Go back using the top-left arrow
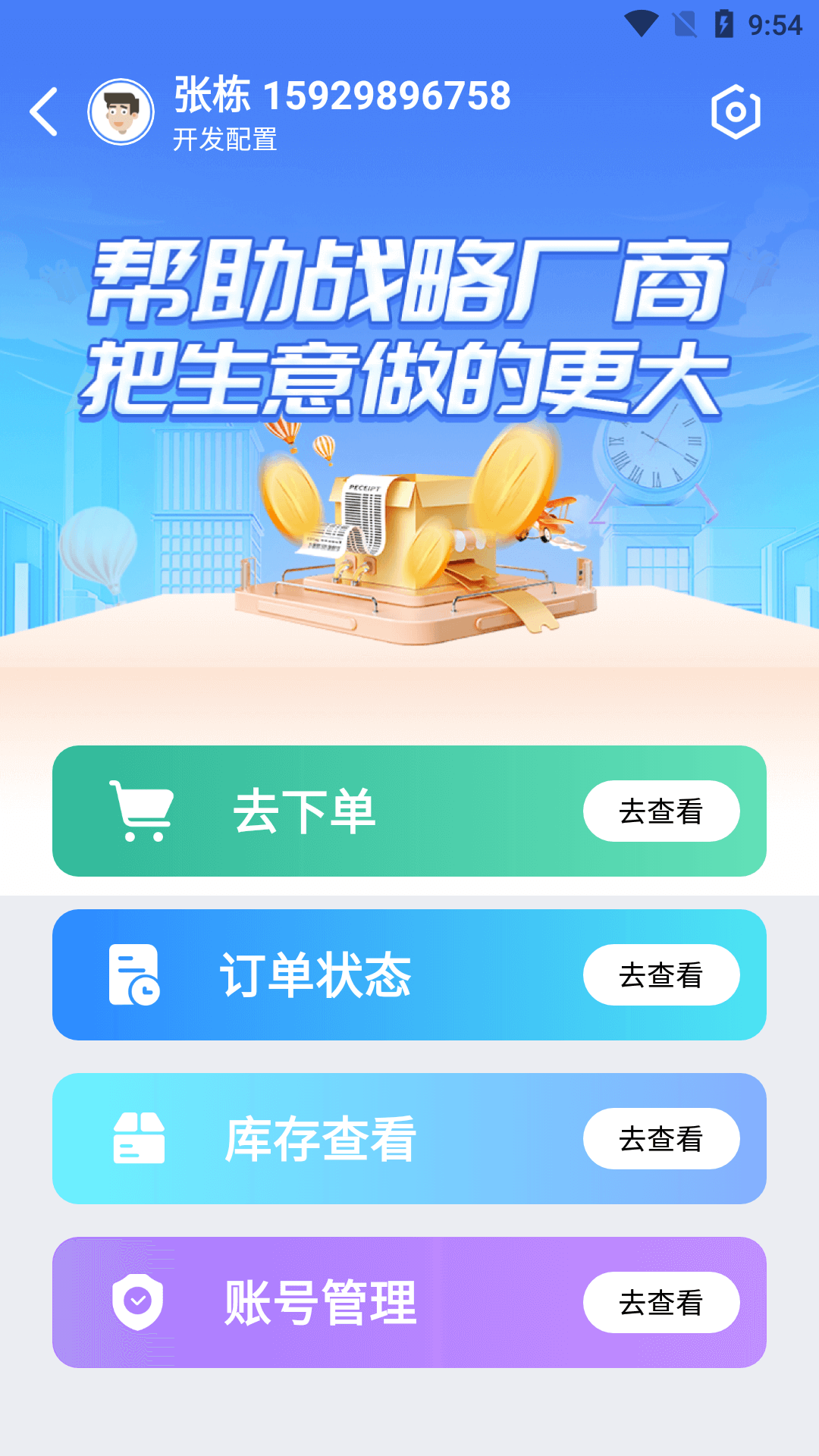This screenshot has width=819, height=1456. coord(44,111)
